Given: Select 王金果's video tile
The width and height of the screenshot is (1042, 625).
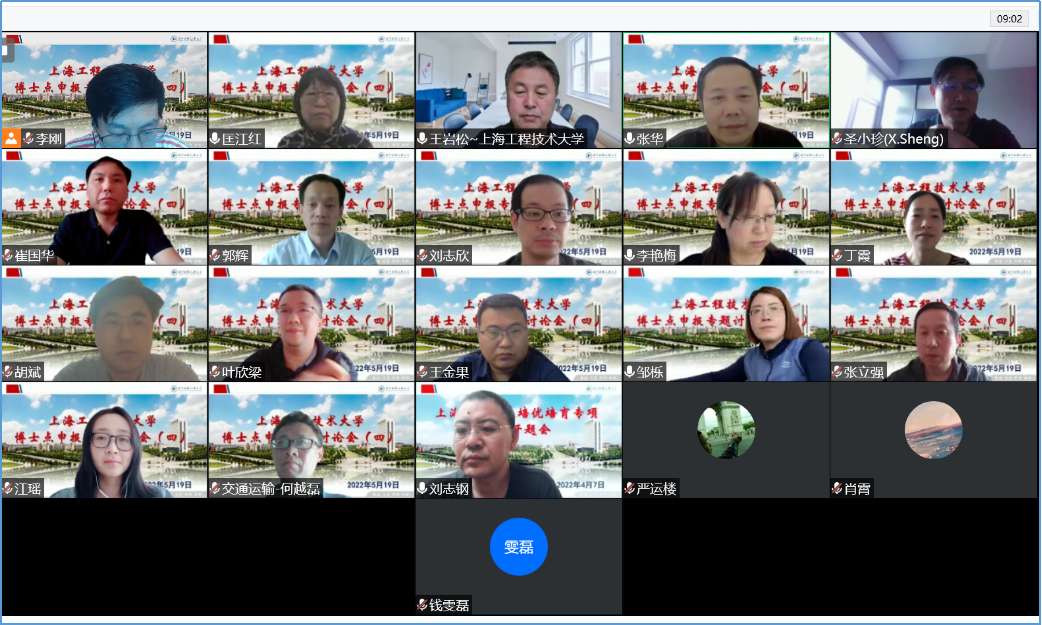Looking at the screenshot, I should pos(518,324).
